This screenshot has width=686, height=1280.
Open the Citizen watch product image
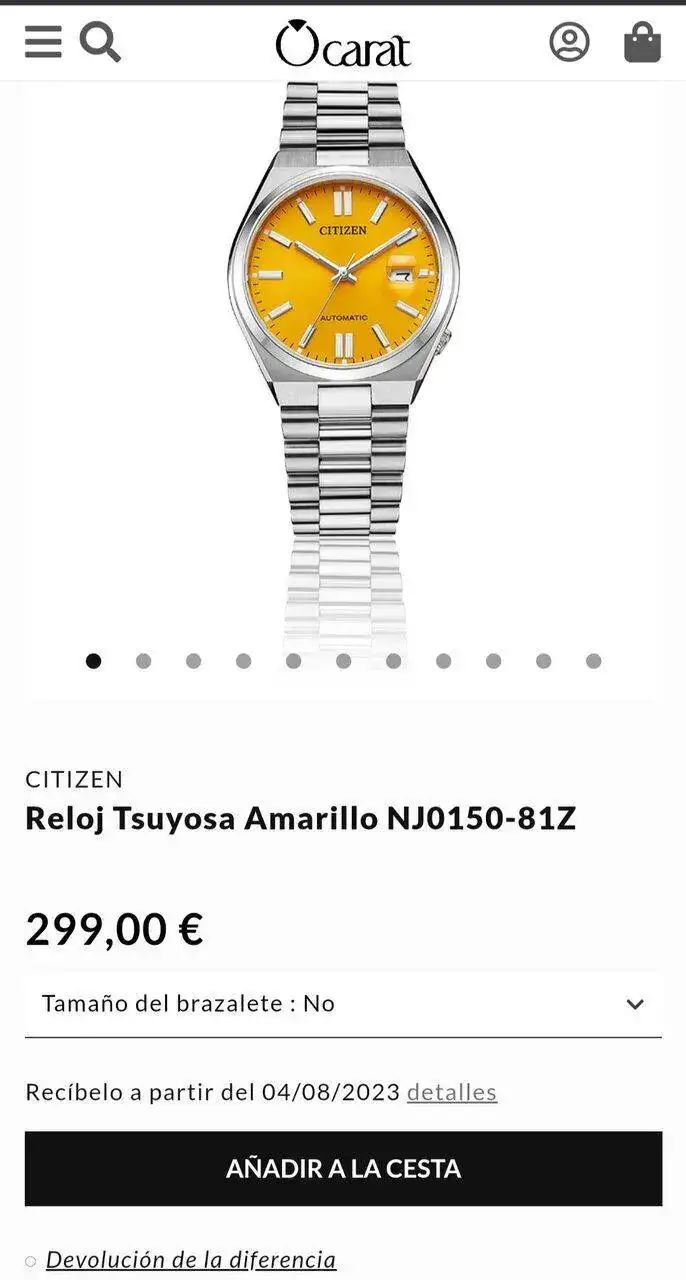tap(343, 330)
